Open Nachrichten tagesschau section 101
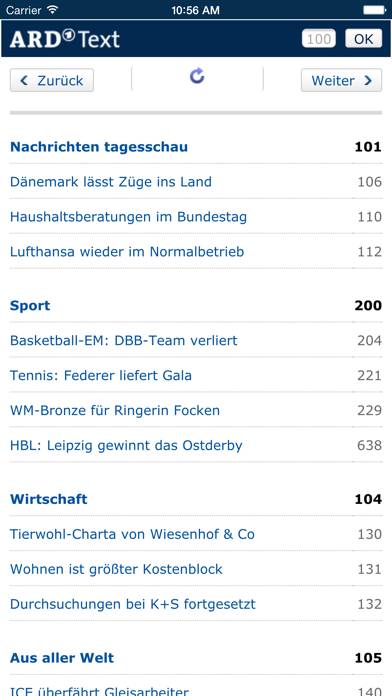Screen dimensions: 392x696 tap(196, 146)
